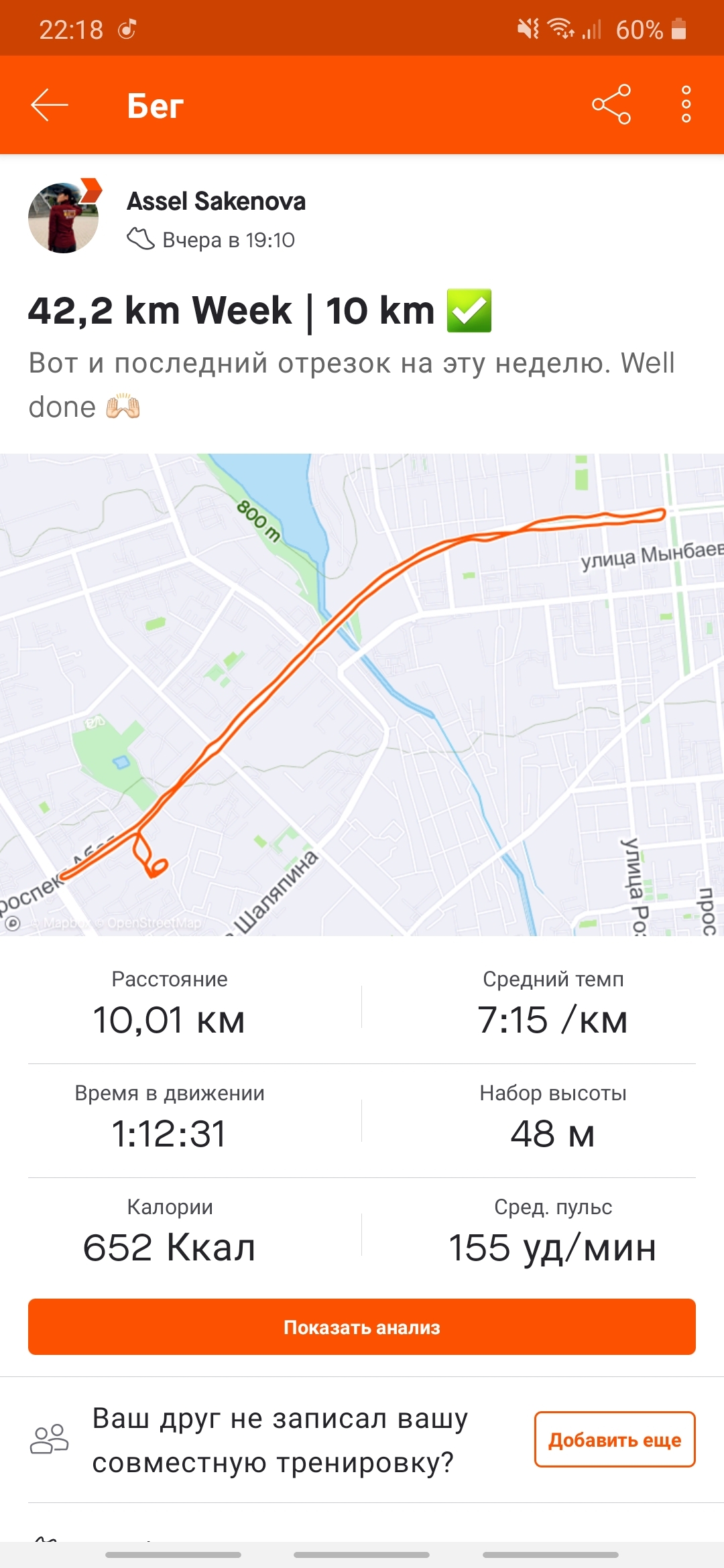
Task: Open the three-dot overflow menu
Action: pos(686,105)
